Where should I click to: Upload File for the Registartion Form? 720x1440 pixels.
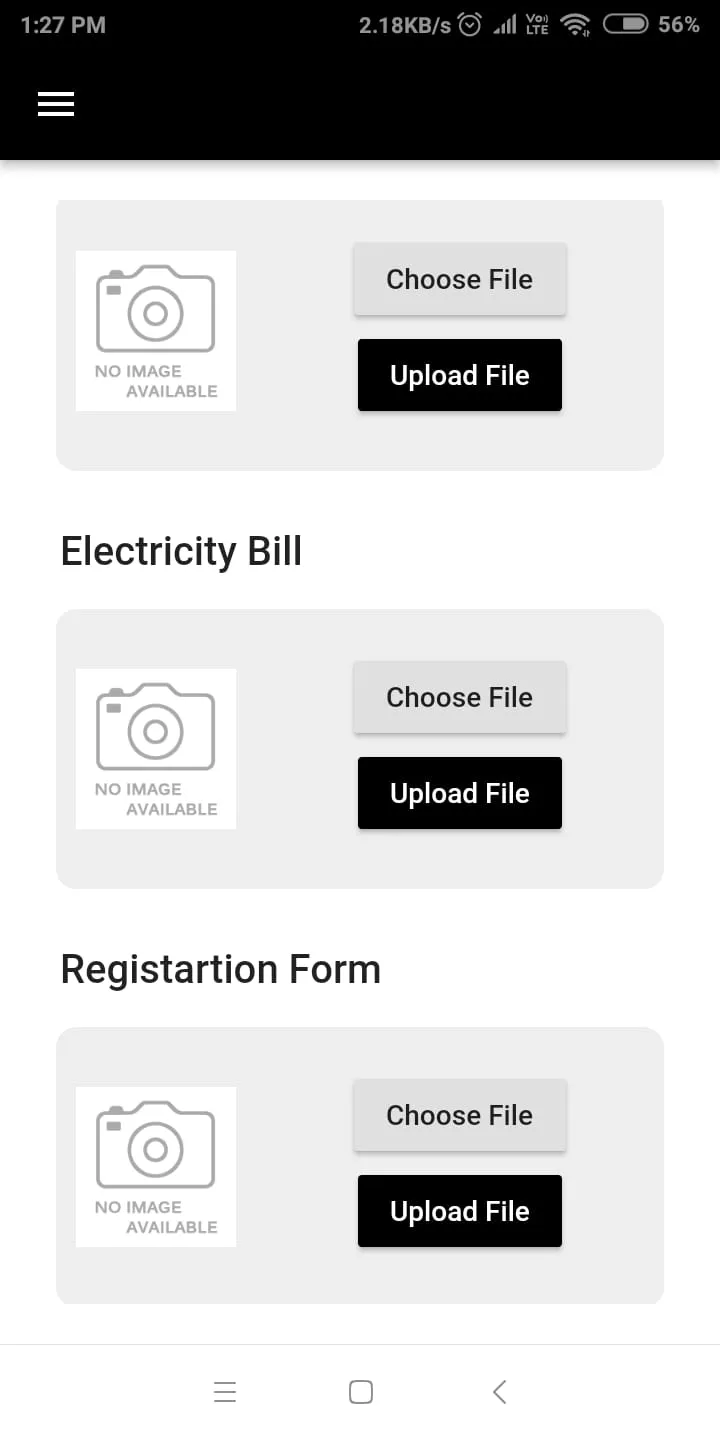click(x=459, y=1211)
